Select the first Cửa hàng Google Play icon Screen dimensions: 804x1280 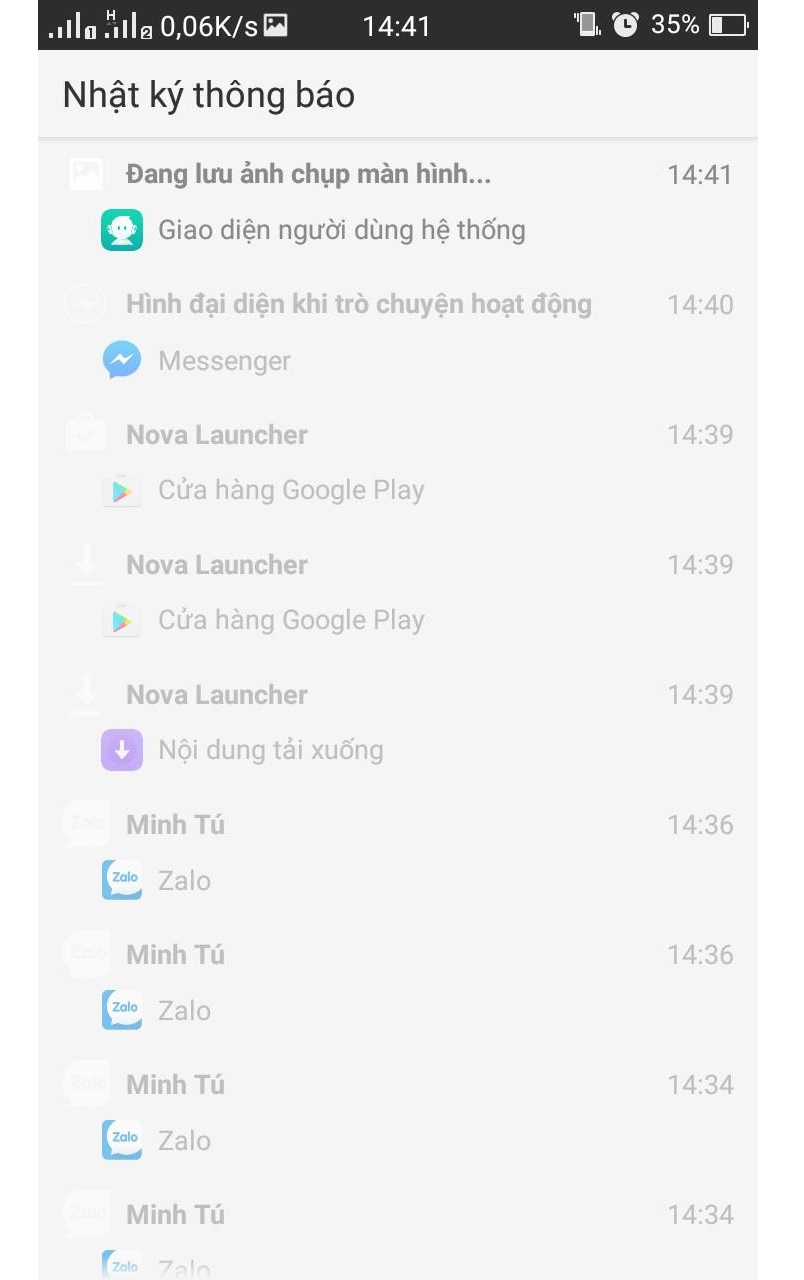pos(120,490)
